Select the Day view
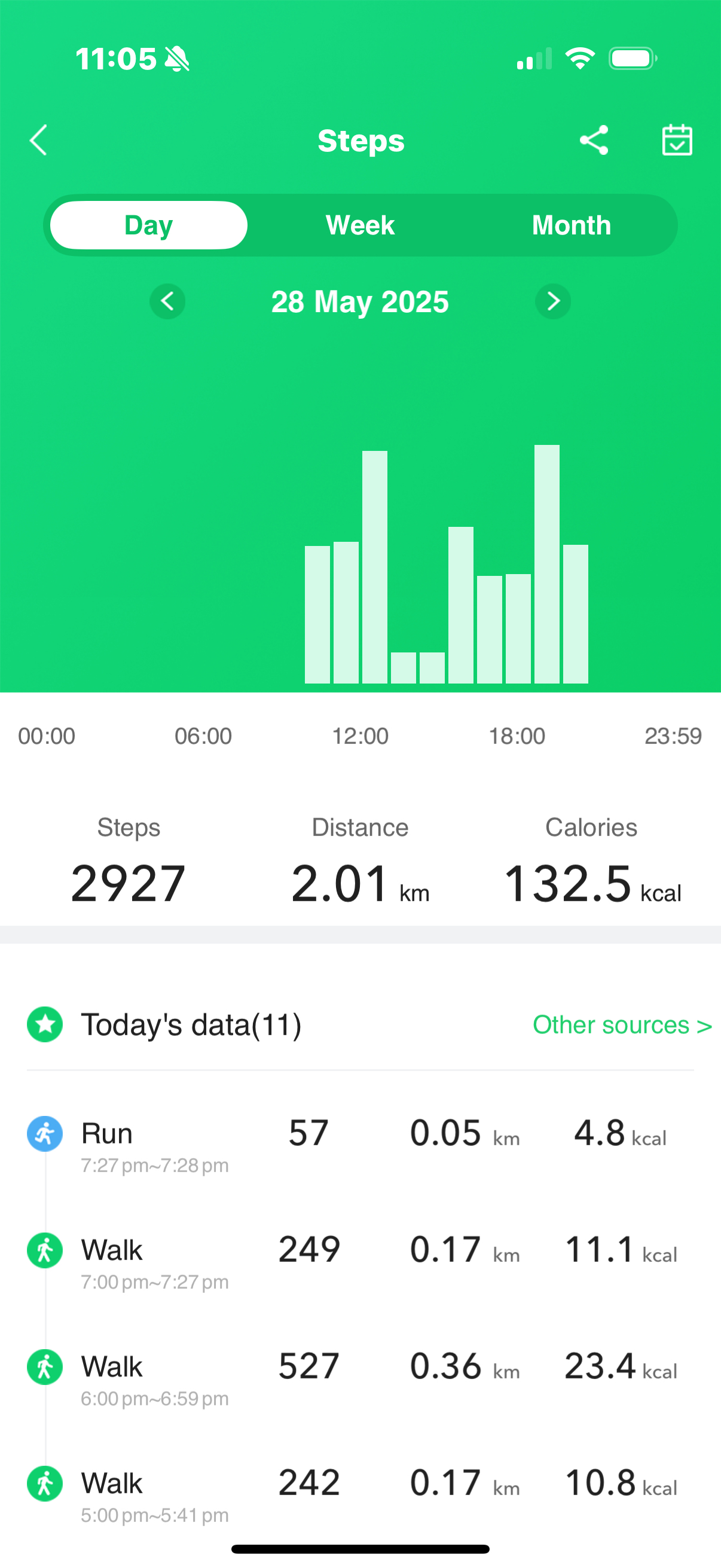 pos(148,225)
